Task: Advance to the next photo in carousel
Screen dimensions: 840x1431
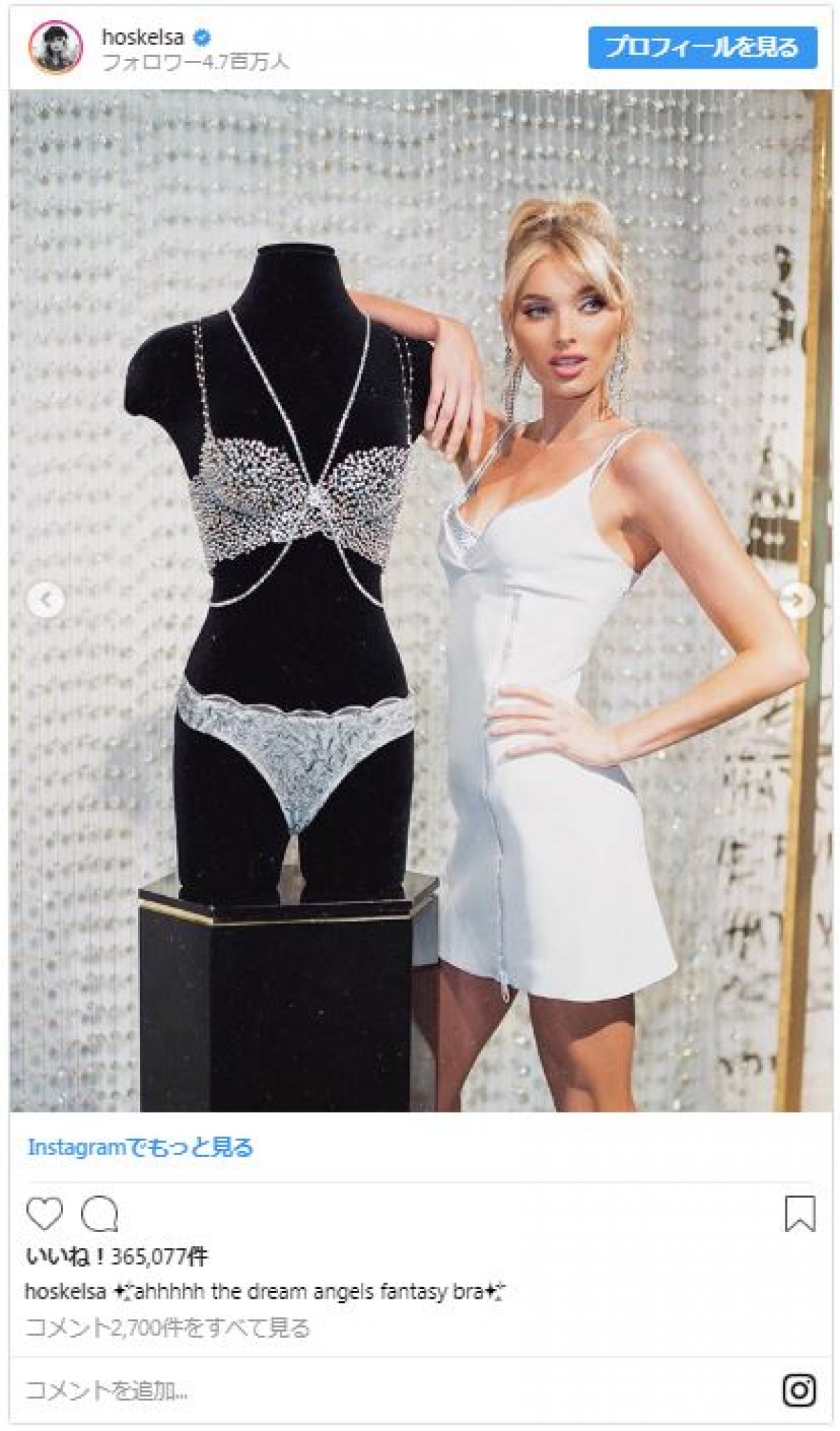Action: (797, 599)
